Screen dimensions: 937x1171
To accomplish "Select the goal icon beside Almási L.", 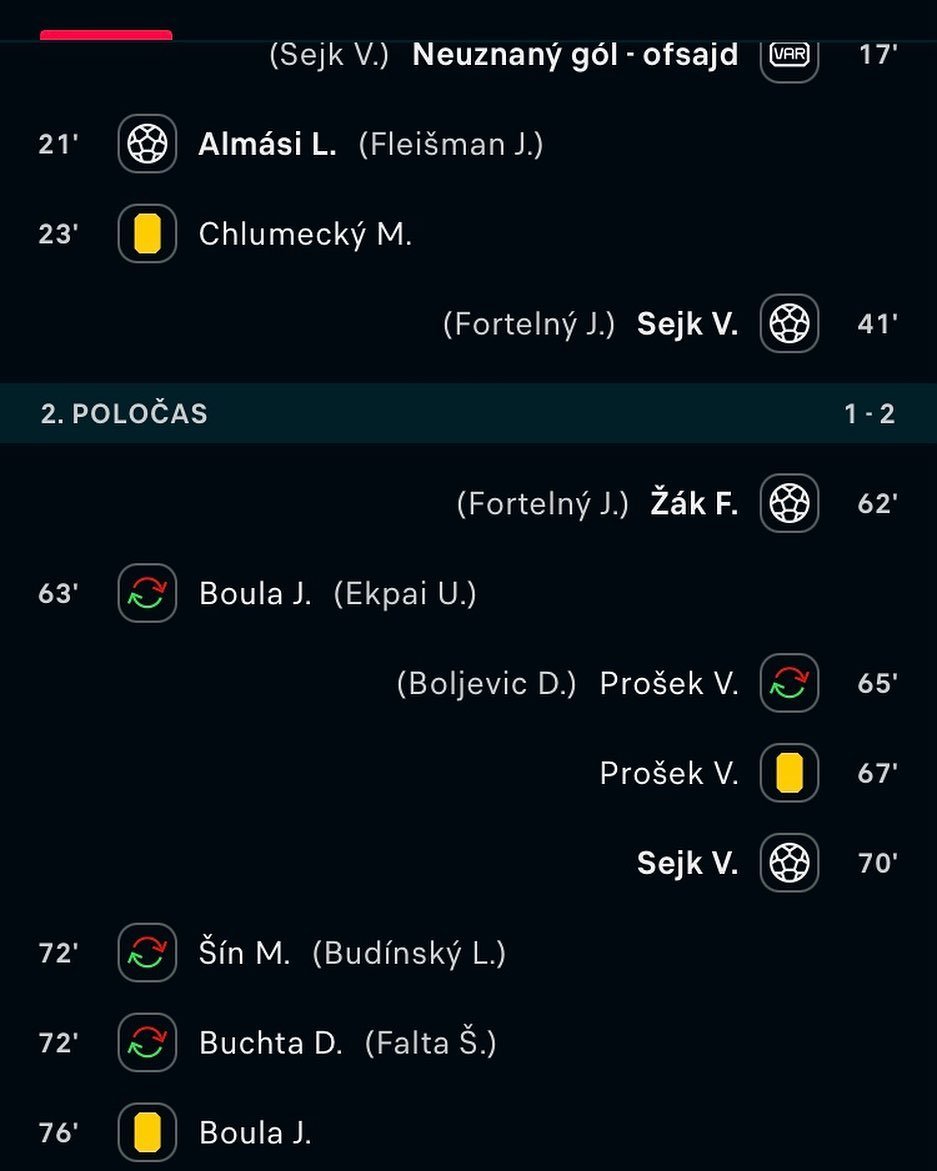I will pos(147,144).
